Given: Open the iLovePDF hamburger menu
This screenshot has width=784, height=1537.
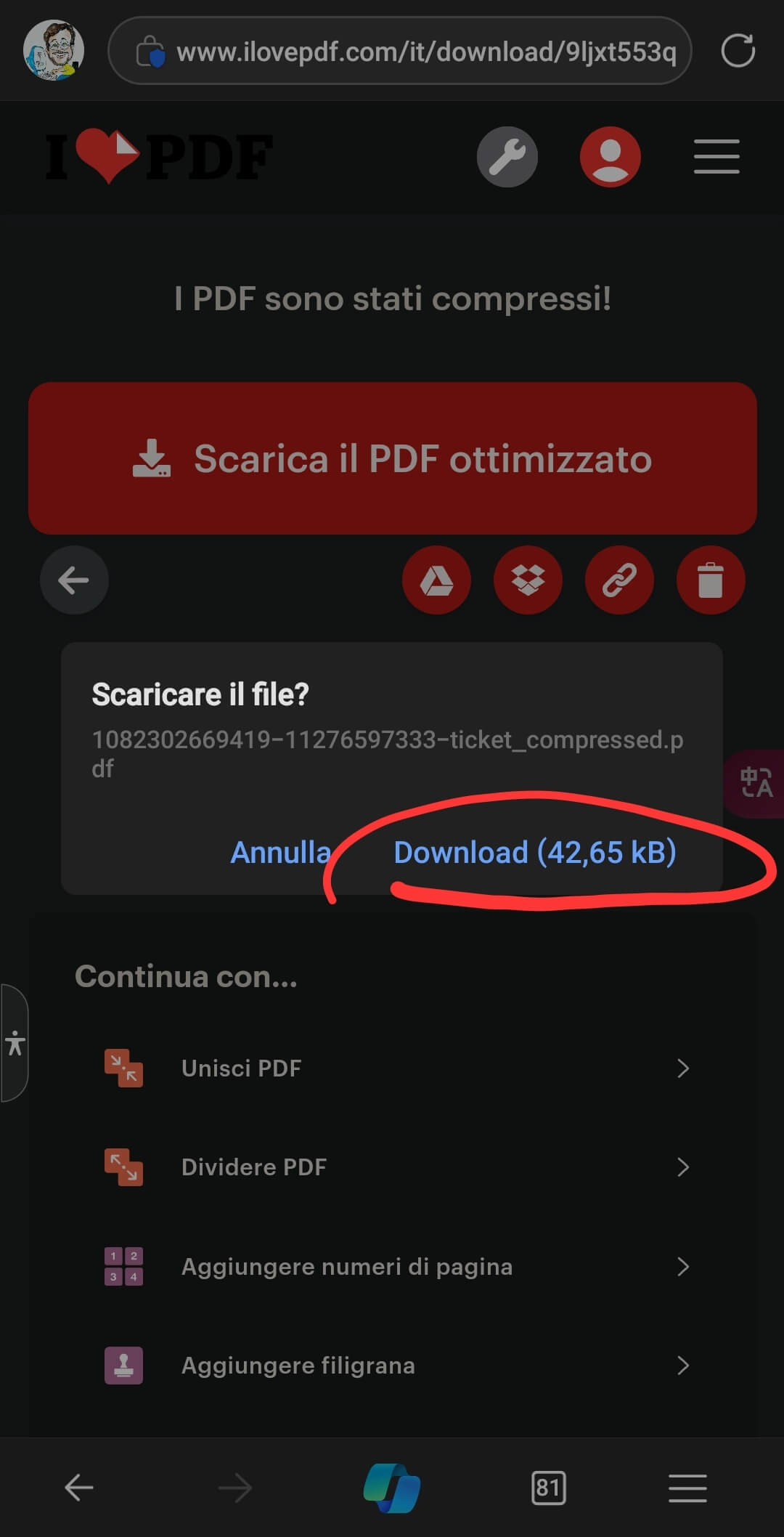Looking at the screenshot, I should click(716, 157).
